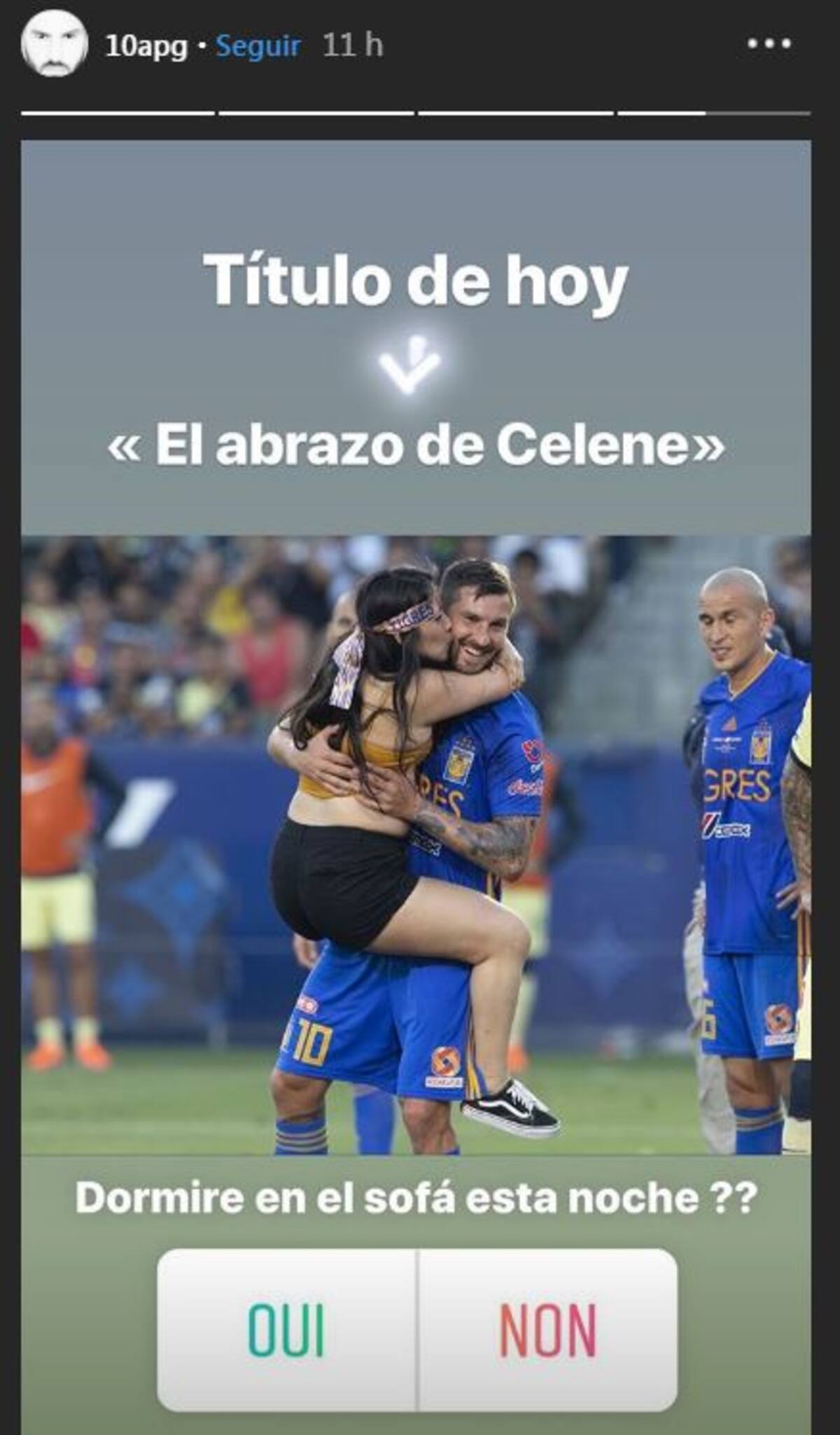Screen dimensions: 840x1435
Task: Open 10apg's profile picture
Action: pyautogui.click(x=55, y=43)
